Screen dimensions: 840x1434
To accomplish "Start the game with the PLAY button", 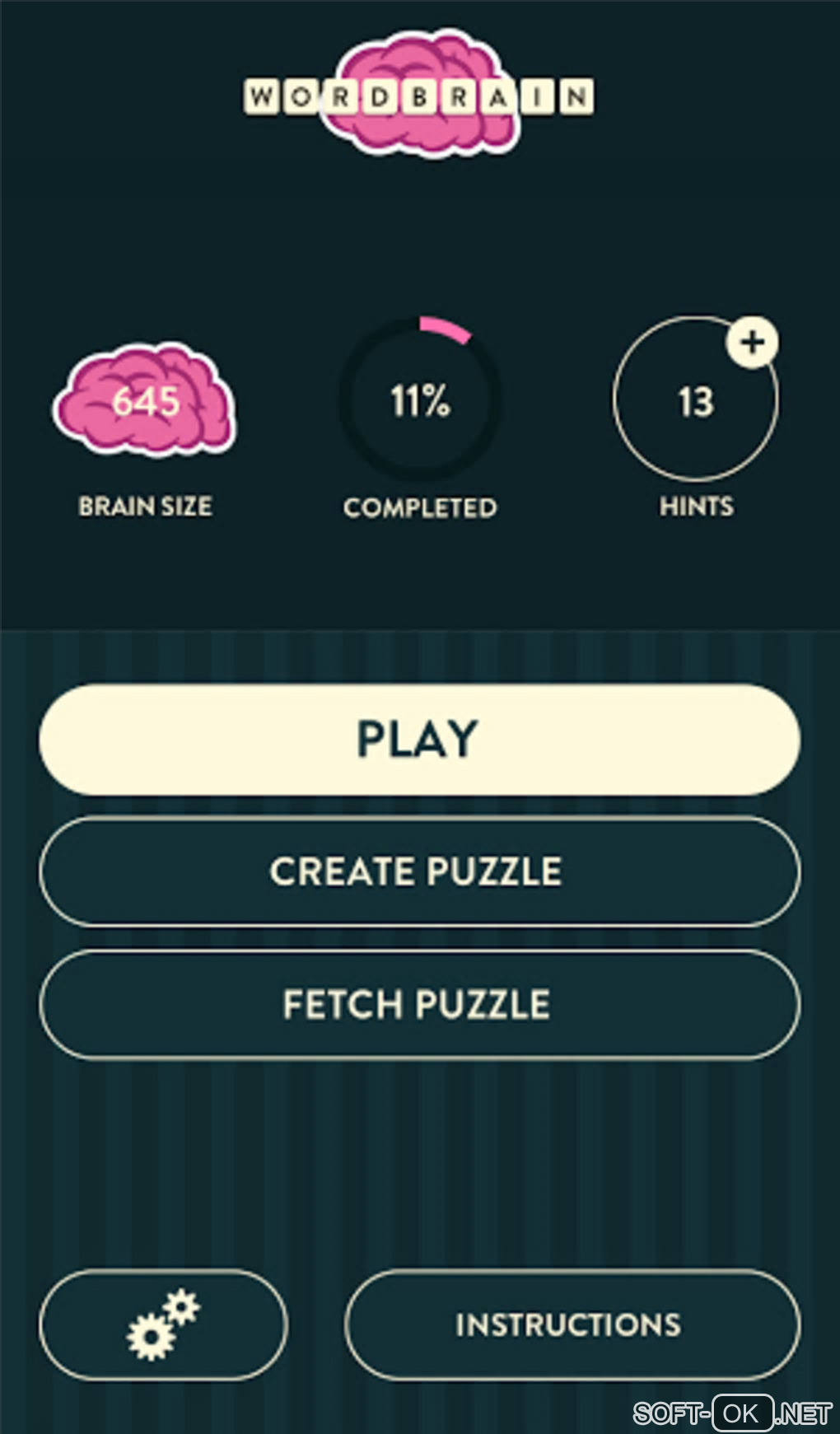I will (419, 739).
